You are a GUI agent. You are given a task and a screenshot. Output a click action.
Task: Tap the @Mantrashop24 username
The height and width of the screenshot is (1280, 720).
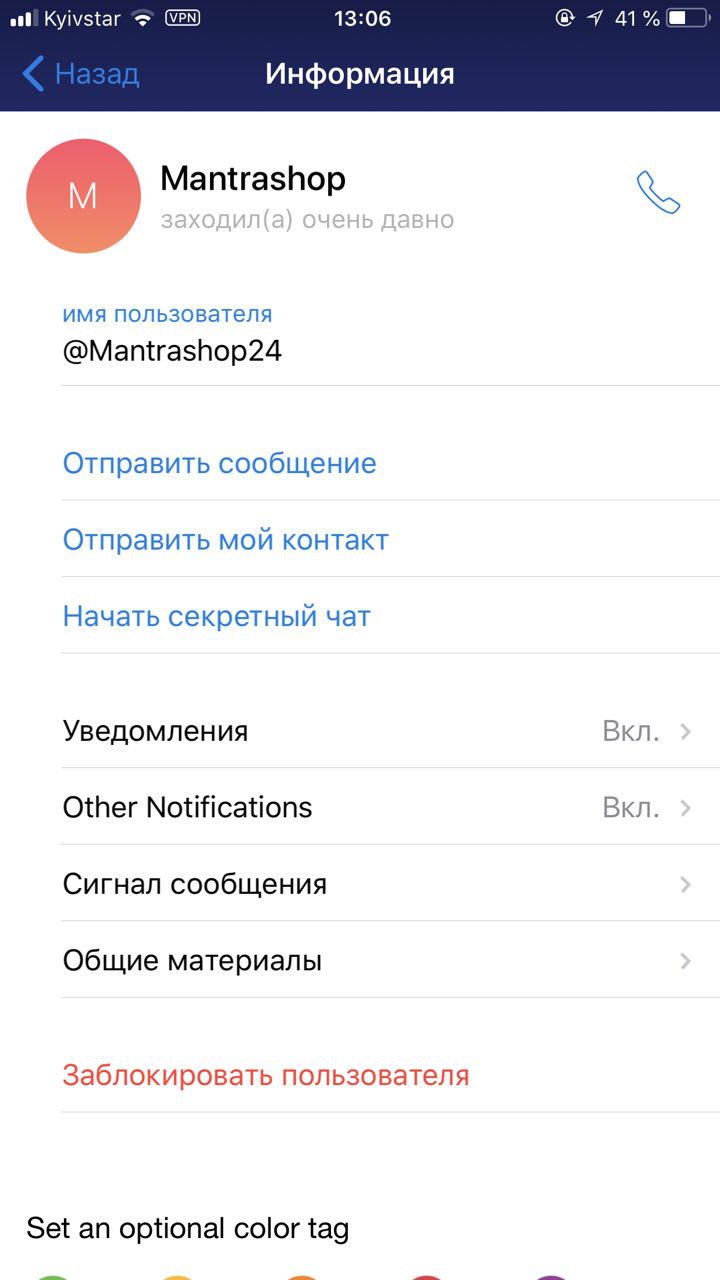(172, 352)
